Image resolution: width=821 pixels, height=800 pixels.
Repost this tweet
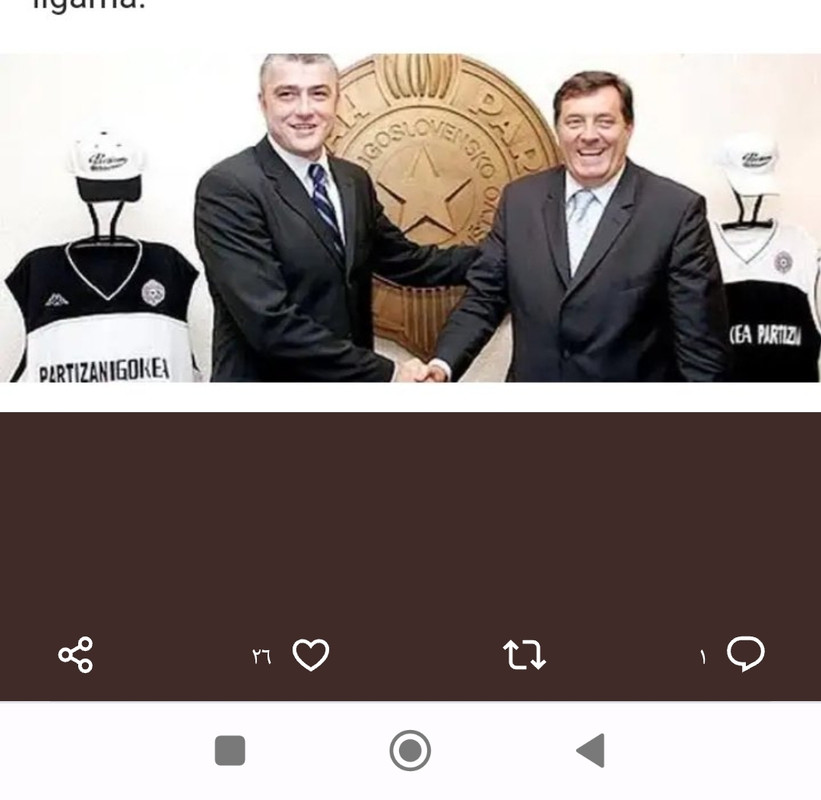click(524, 655)
